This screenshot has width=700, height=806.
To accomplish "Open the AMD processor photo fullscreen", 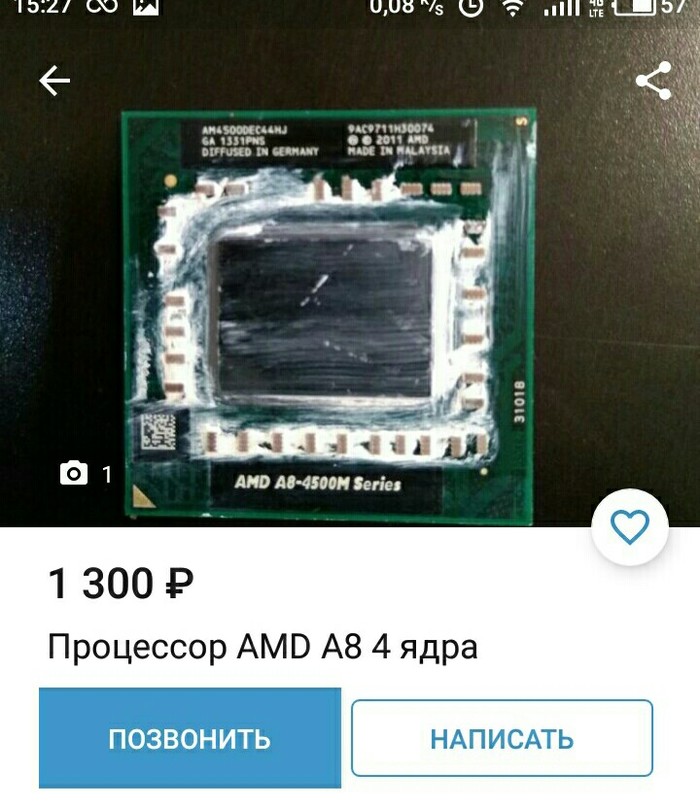I will click(330, 310).
